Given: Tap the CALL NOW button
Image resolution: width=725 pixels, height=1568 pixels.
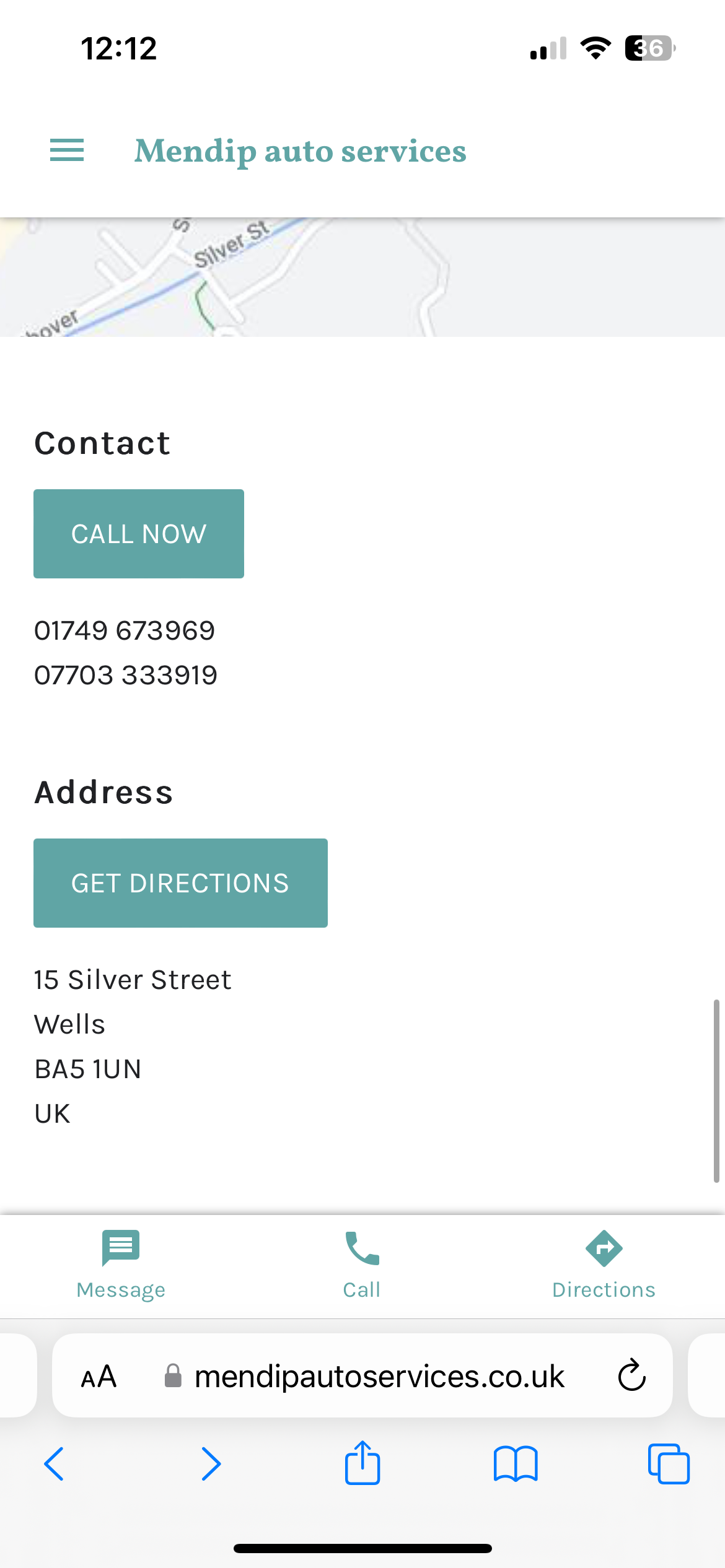Looking at the screenshot, I should [x=139, y=534].
